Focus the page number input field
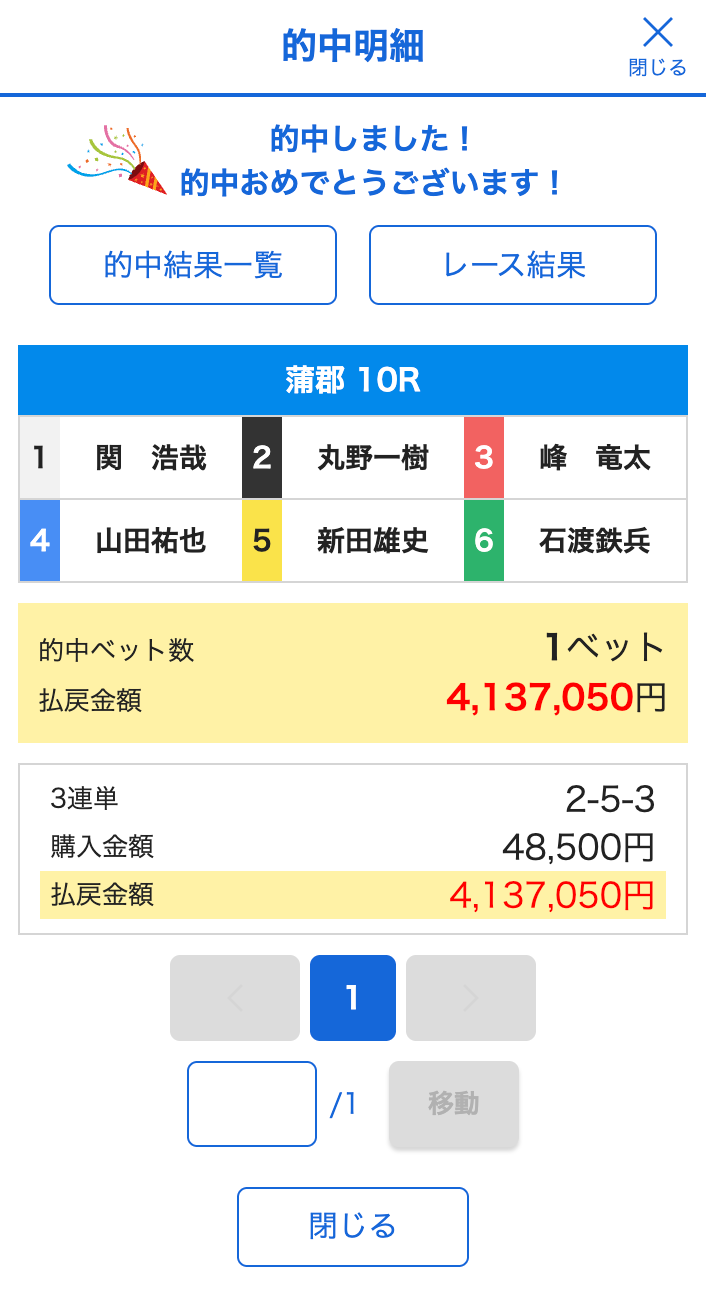 tap(252, 1104)
